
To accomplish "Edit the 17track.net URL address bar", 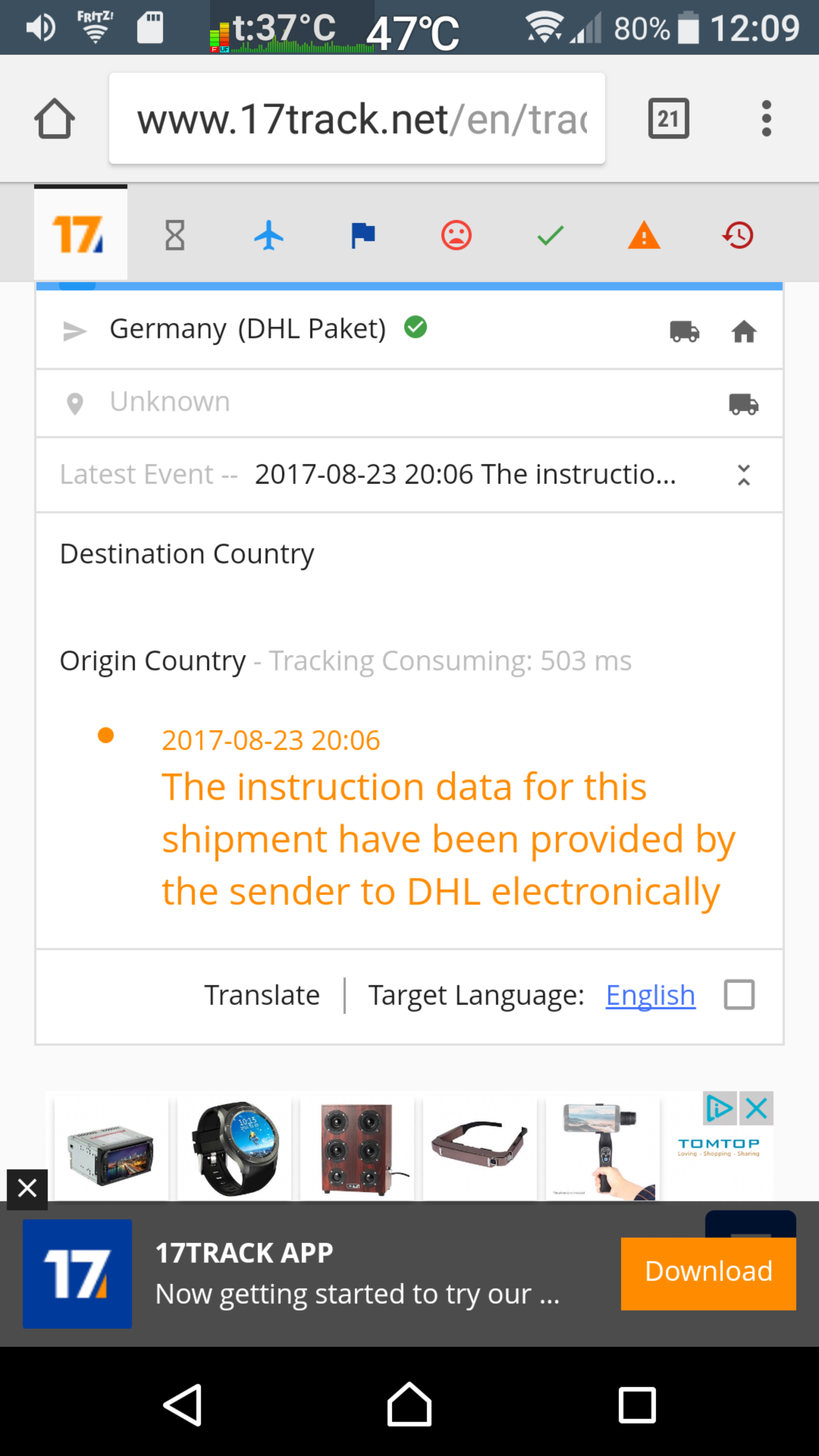I will (x=357, y=119).
